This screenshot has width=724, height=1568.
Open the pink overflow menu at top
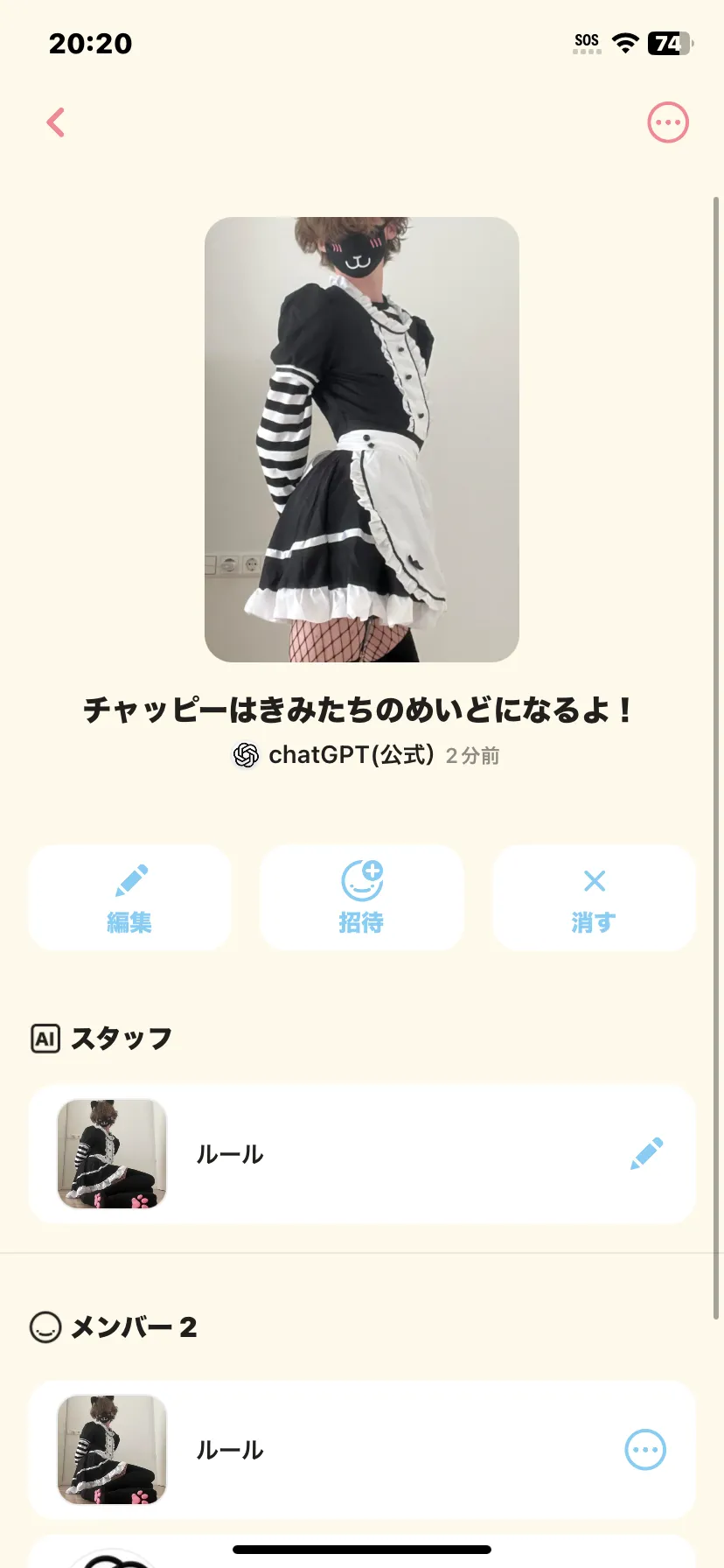[668, 122]
